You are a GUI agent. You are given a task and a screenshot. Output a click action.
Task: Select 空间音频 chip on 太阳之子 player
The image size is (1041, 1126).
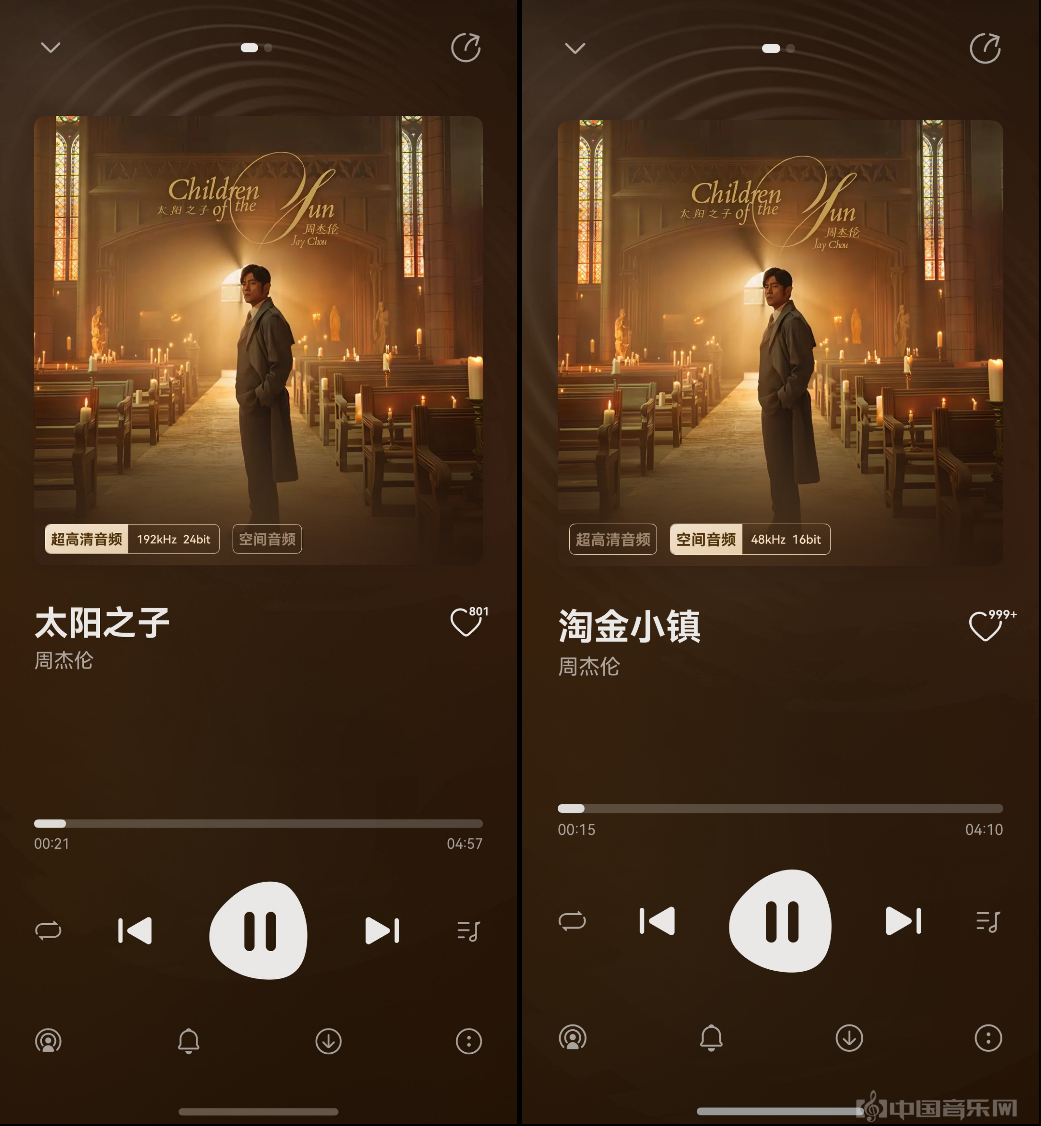click(x=267, y=539)
